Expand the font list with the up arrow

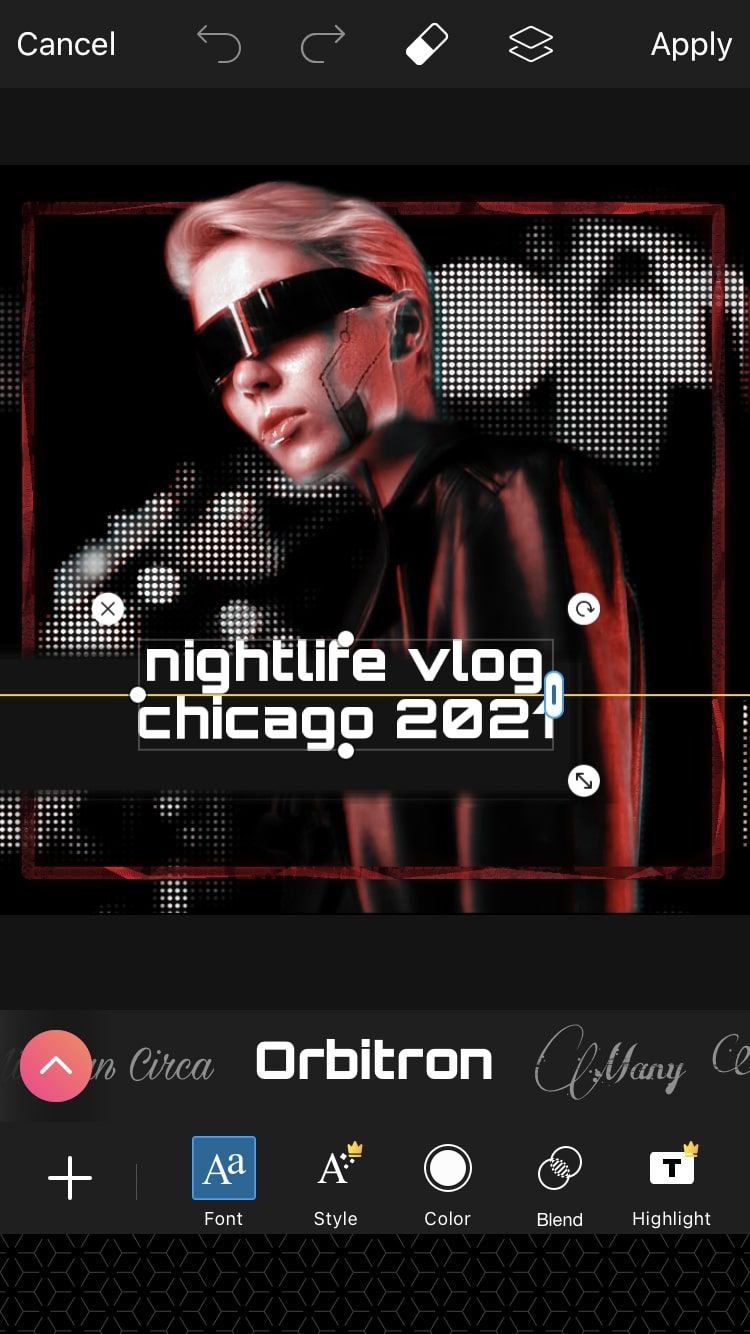click(x=55, y=1066)
